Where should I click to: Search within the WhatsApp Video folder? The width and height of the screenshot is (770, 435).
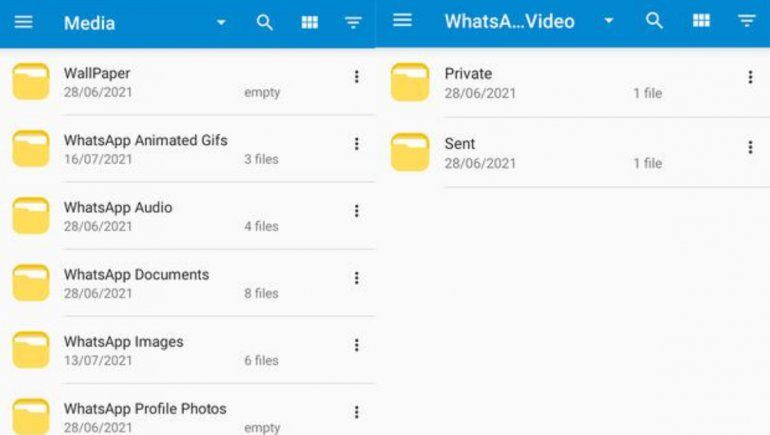[x=654, y=20]
